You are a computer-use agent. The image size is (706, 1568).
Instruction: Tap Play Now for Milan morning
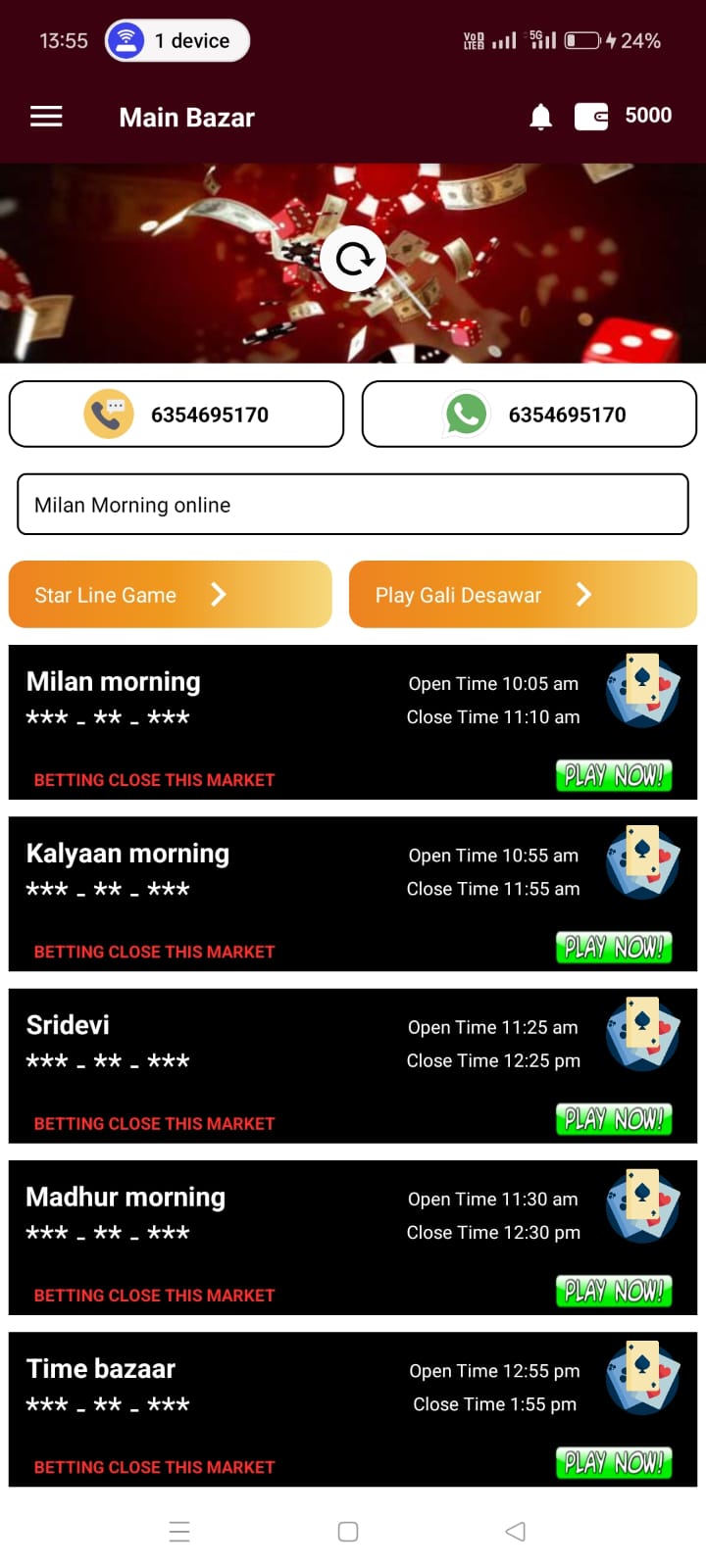614,775
